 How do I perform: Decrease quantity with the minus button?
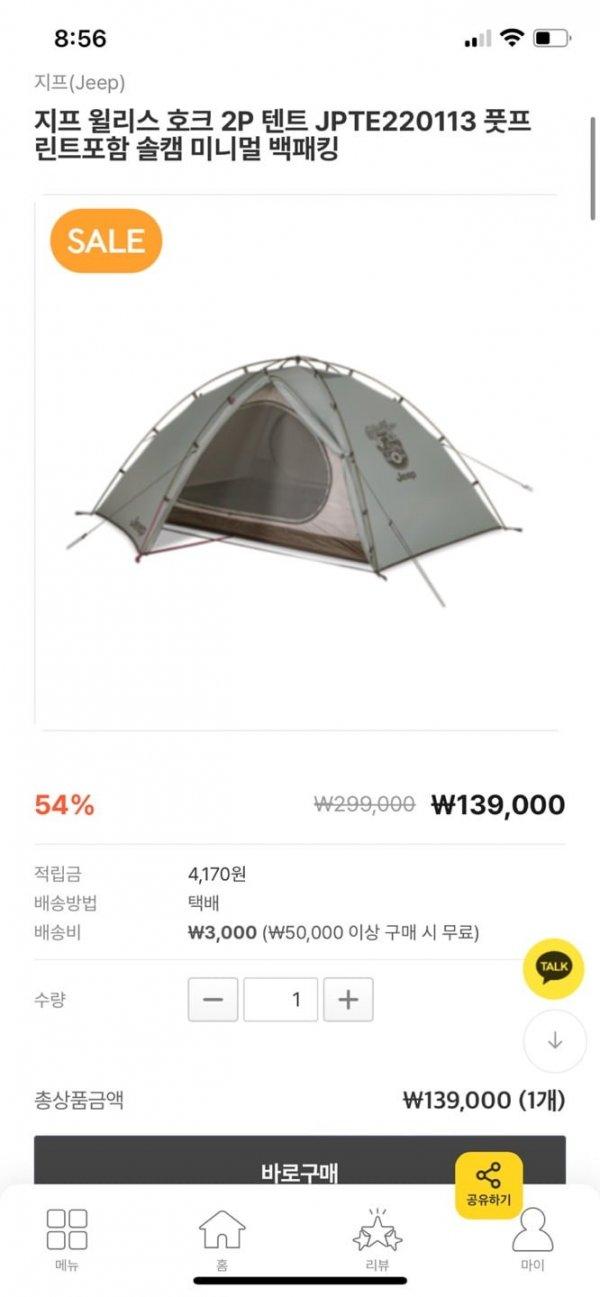pos(213,999)
